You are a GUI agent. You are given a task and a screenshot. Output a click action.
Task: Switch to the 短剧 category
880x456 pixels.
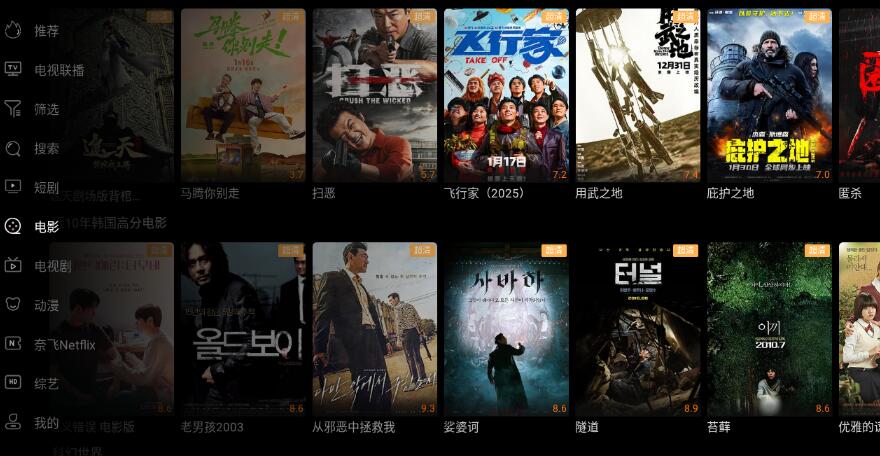[x=45, y=187]
